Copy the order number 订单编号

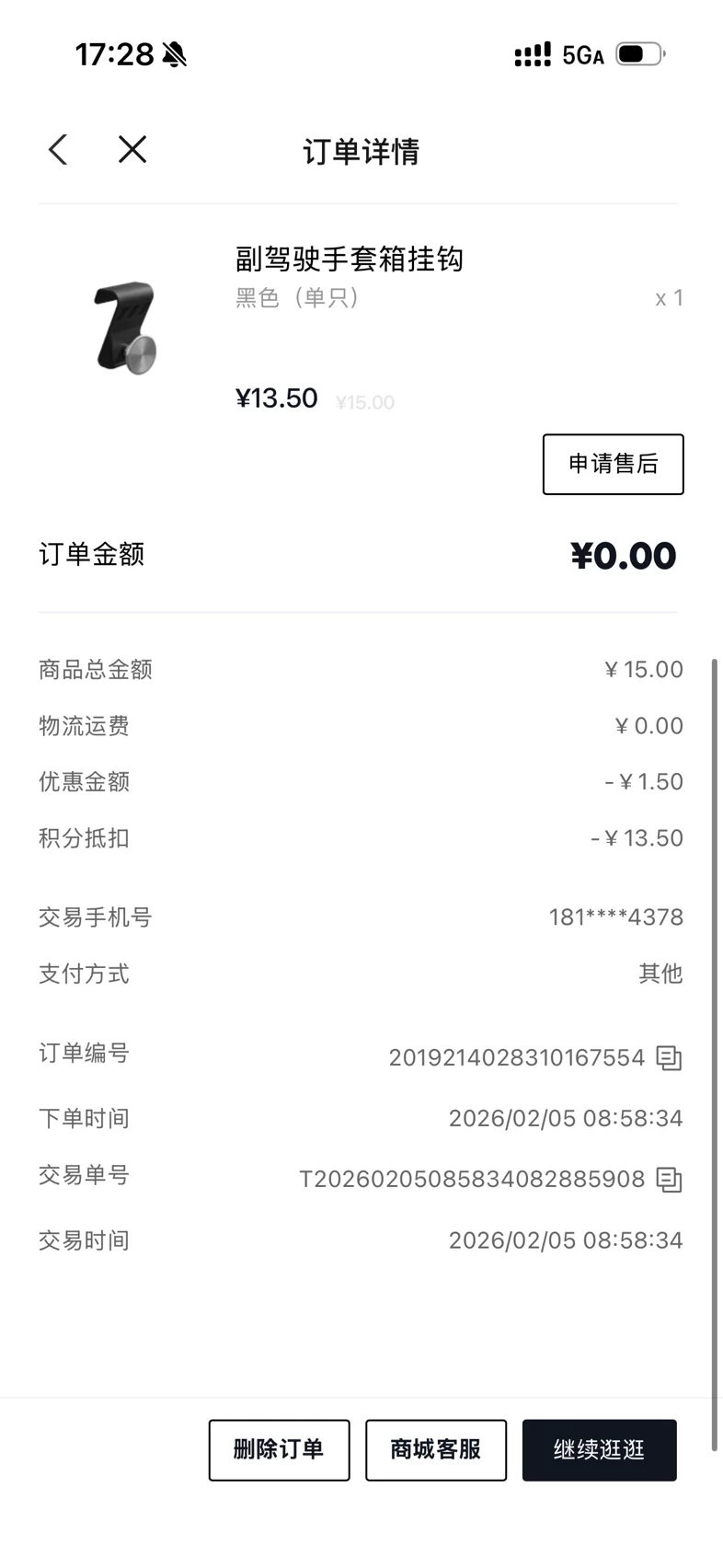(x=669, y=1058)
